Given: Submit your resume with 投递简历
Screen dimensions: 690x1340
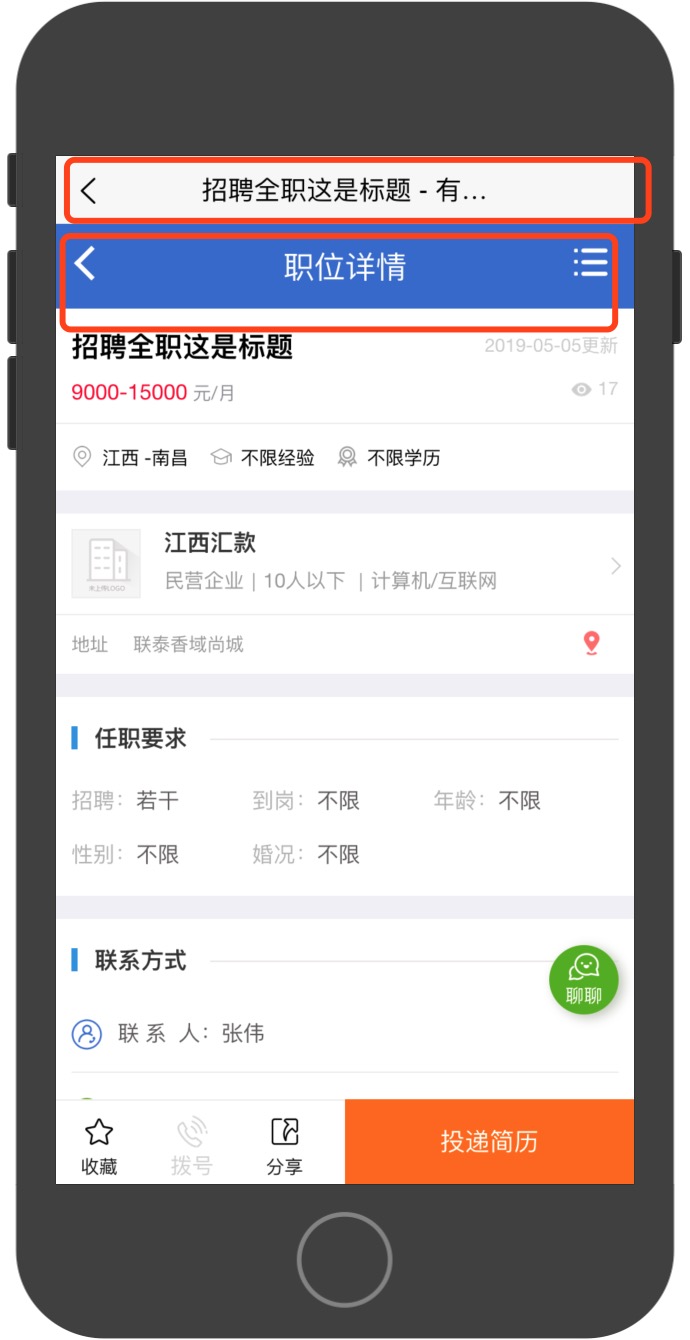Looking at the screenshot, I should click(489, 1141).
